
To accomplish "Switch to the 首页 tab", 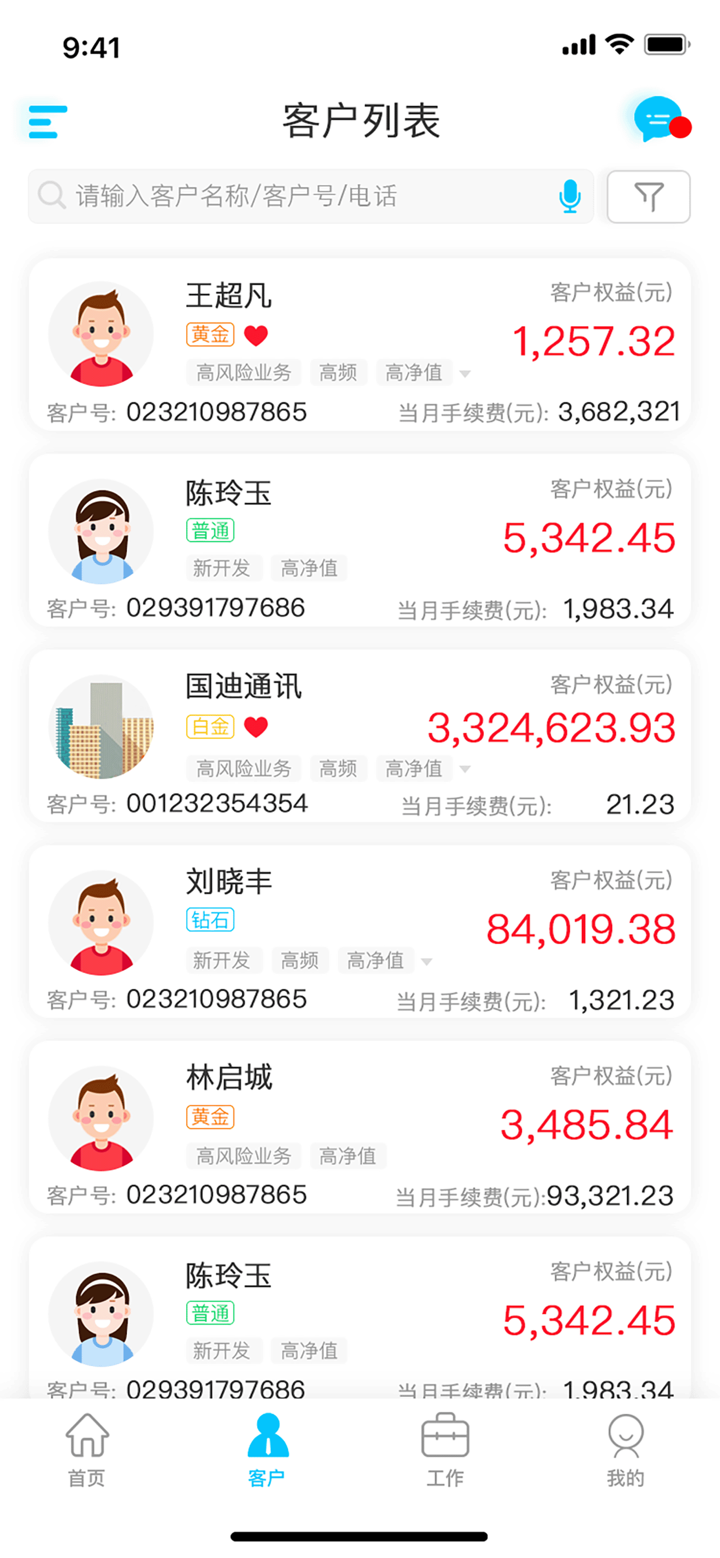I will point(87,1450).
